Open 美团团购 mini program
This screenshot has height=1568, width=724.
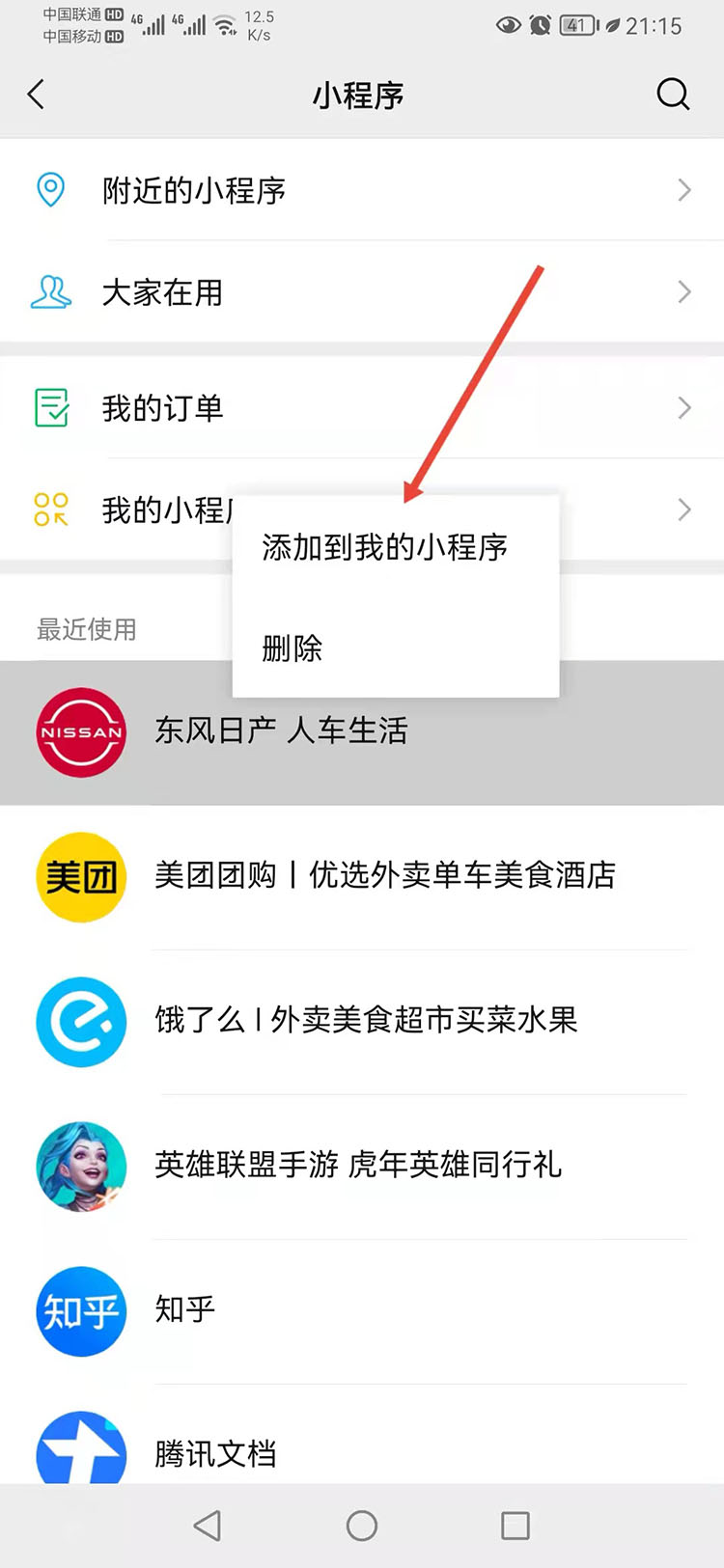coord(384,875)
